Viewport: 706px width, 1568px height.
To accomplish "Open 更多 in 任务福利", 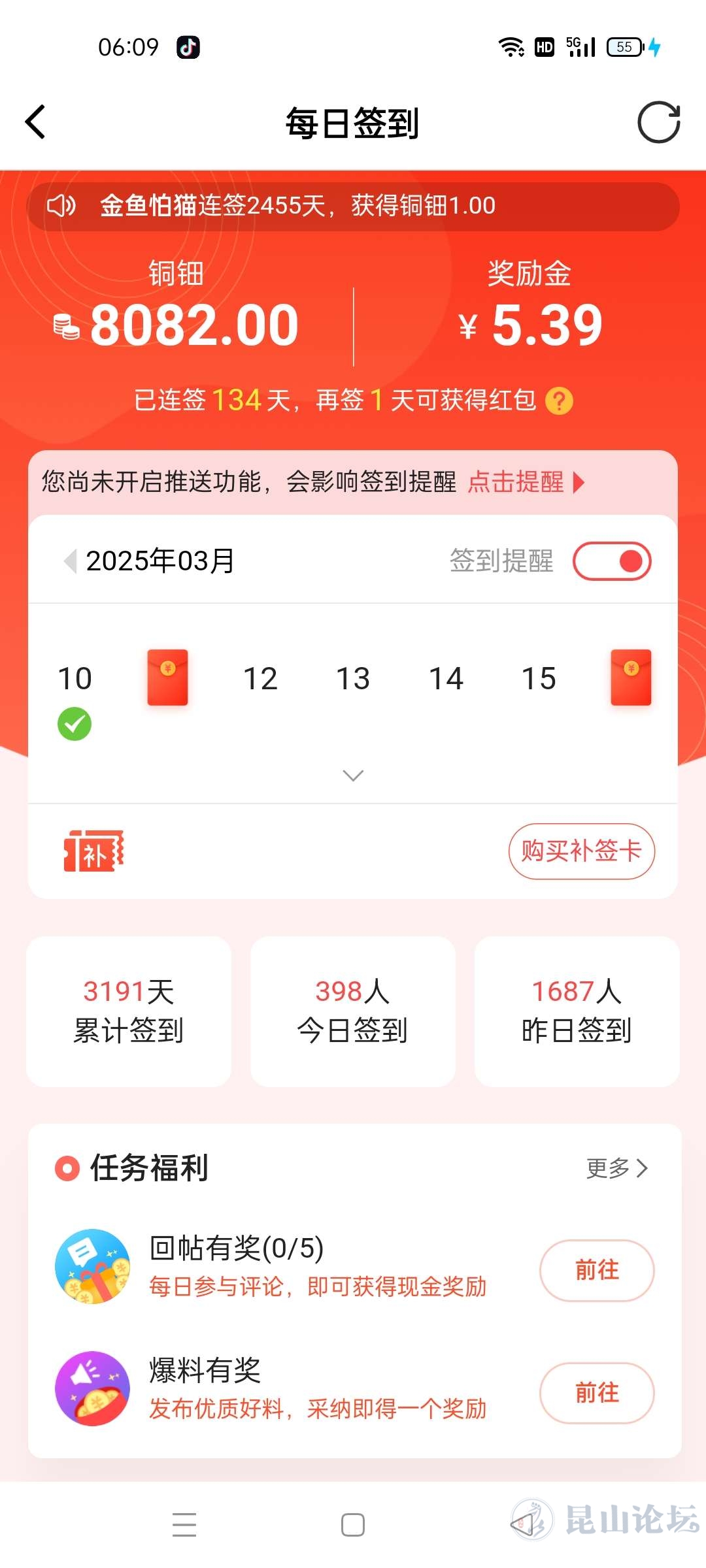I will point(616,1168).
